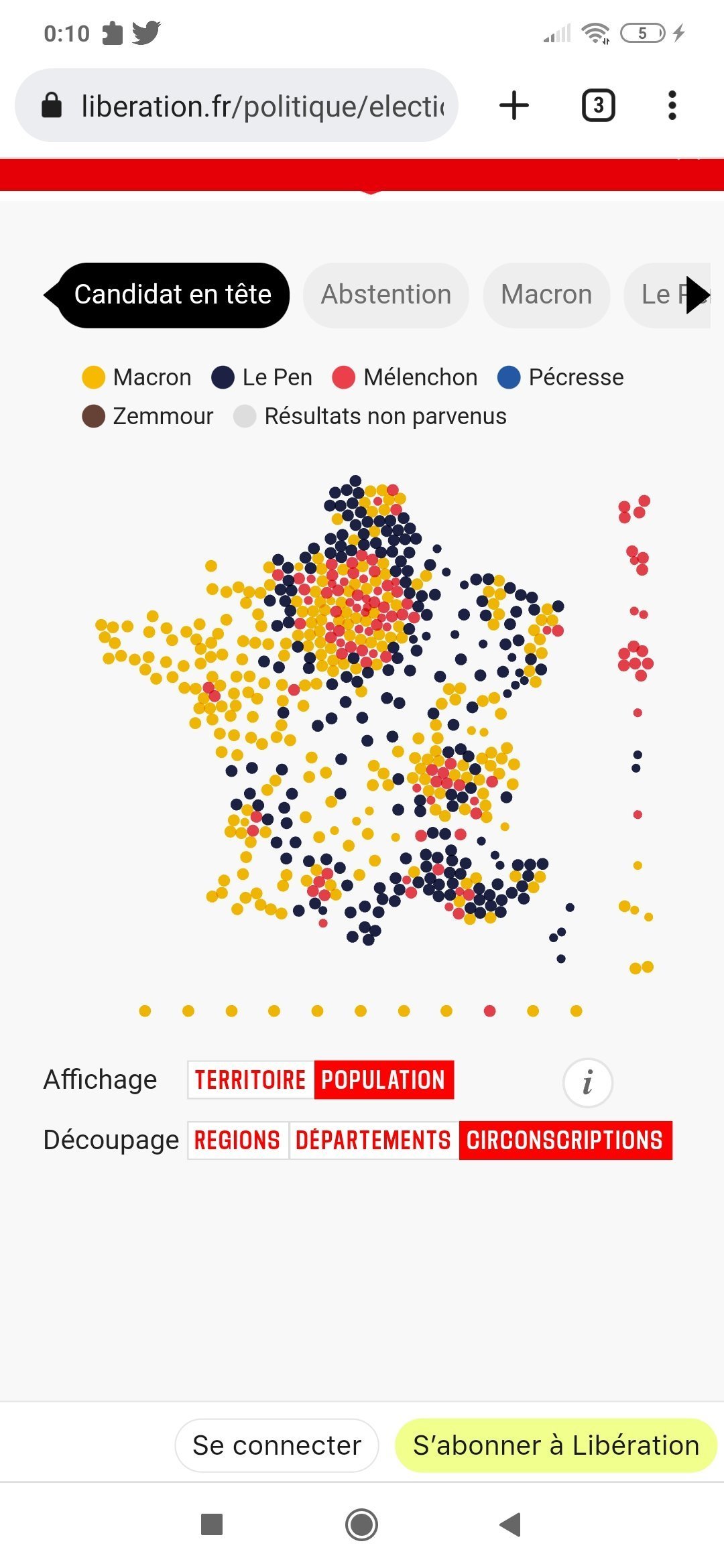Go back using the system back button
This screenshot has height=1568, width=724.
(x=510, y=1525)
